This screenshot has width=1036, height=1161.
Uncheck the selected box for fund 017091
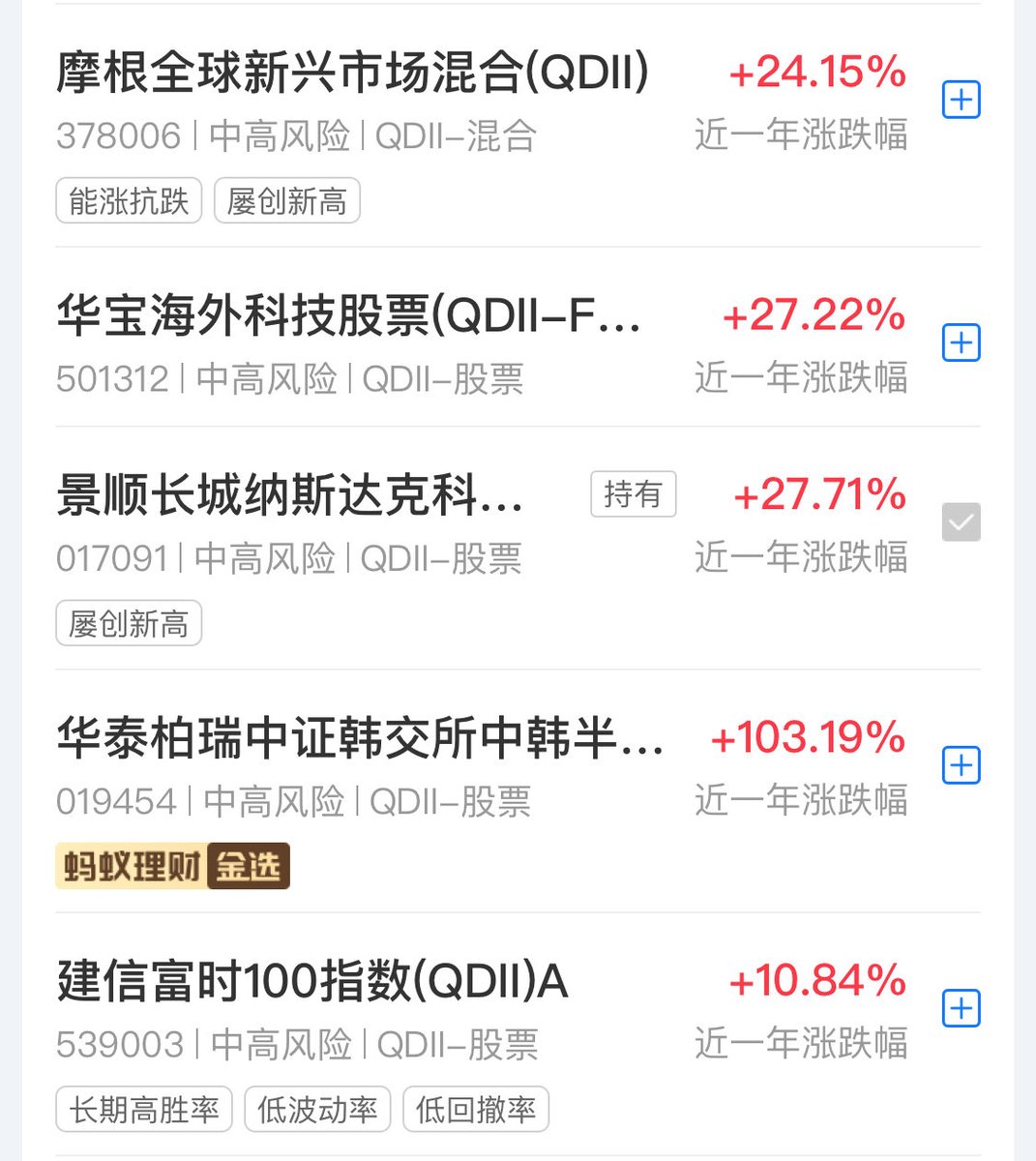pos(961,522)
